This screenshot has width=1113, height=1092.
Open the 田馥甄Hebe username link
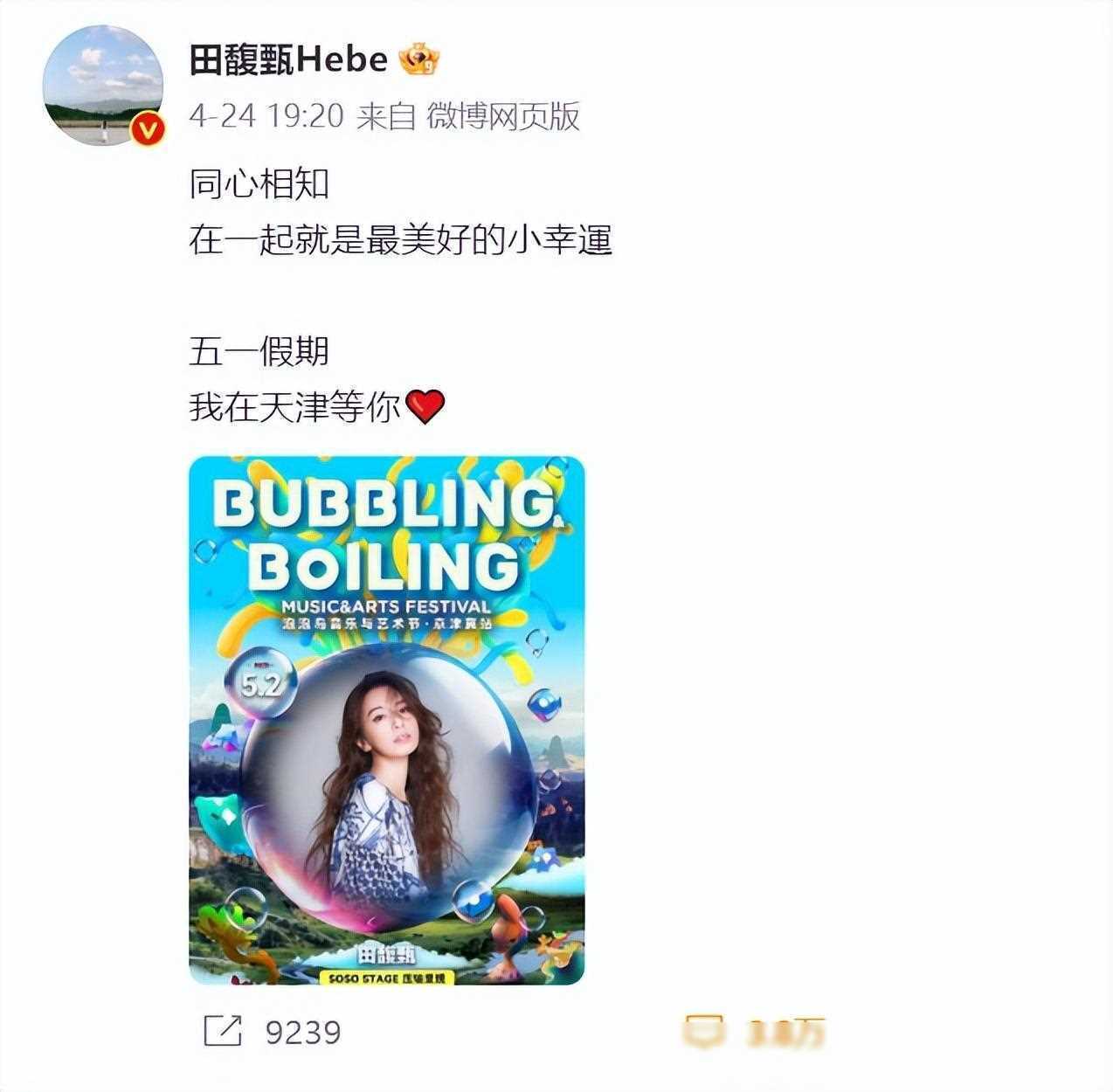click(x=288, y=59)
